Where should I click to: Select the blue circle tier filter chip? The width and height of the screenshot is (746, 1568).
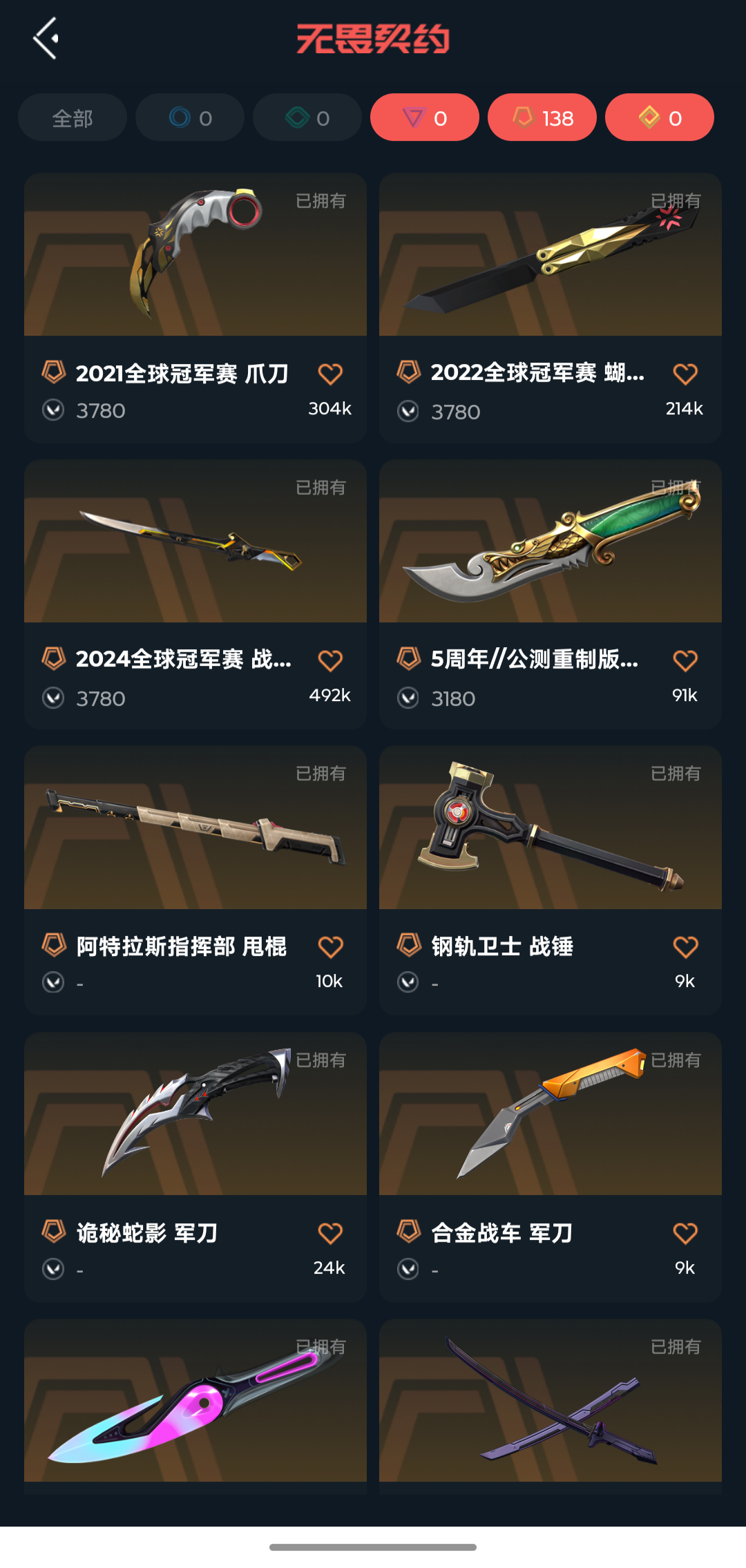point(190,118)
